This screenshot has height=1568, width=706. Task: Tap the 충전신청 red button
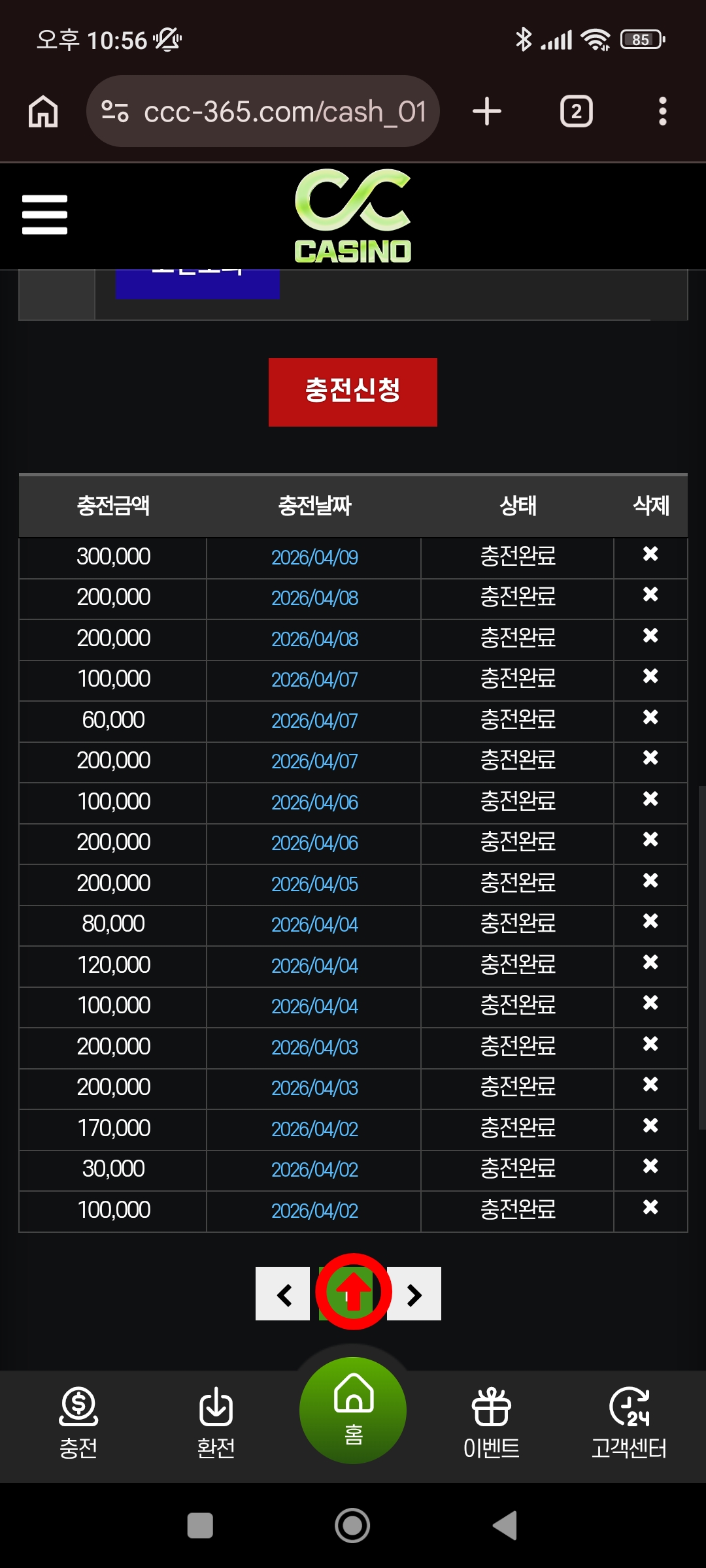coord(352,392)
